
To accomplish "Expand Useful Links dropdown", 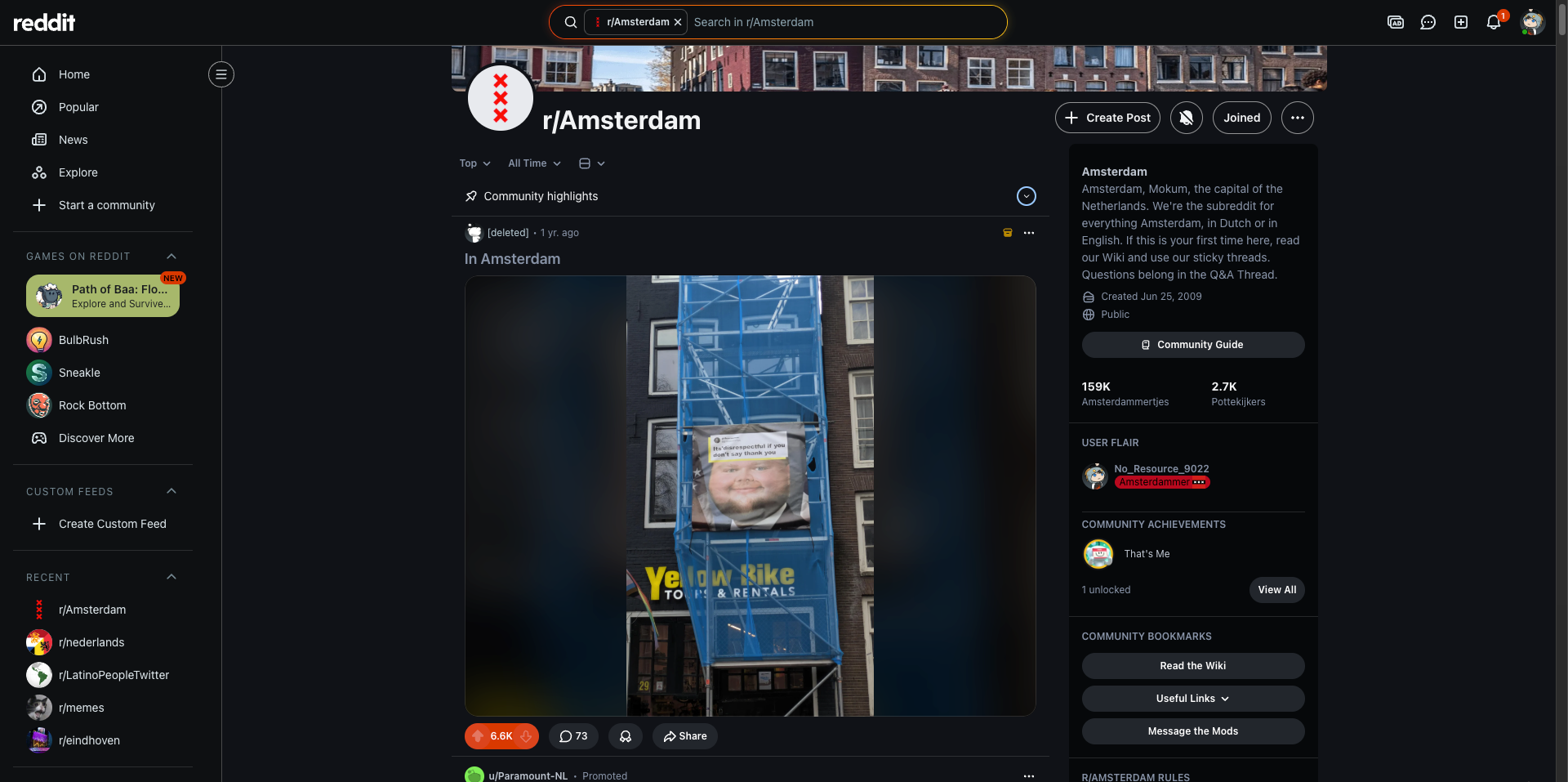I will click(1193, 699).
